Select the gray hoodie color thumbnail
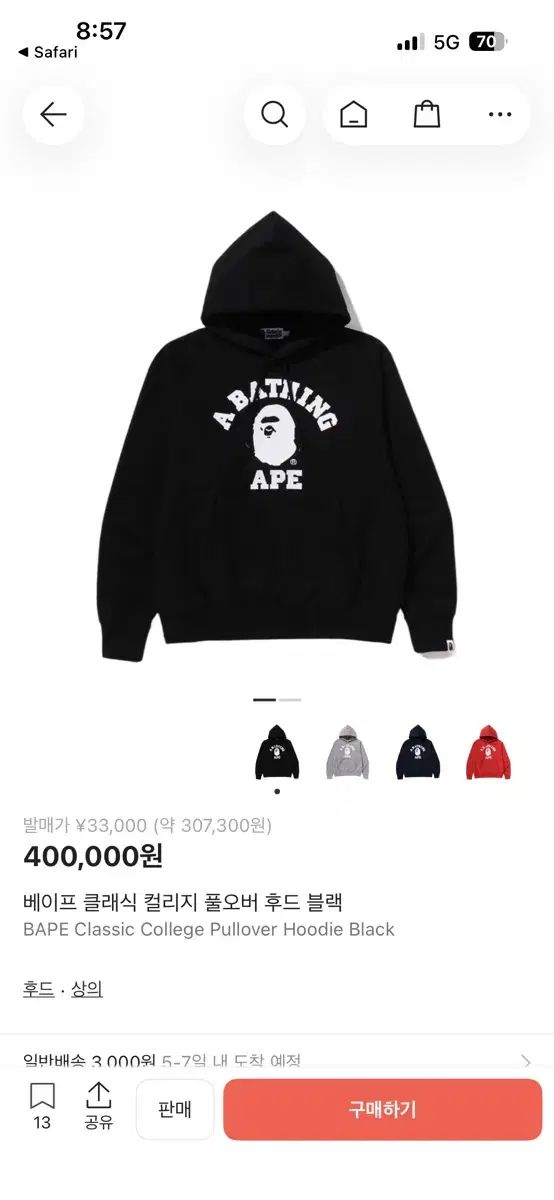 pos(347,752)
